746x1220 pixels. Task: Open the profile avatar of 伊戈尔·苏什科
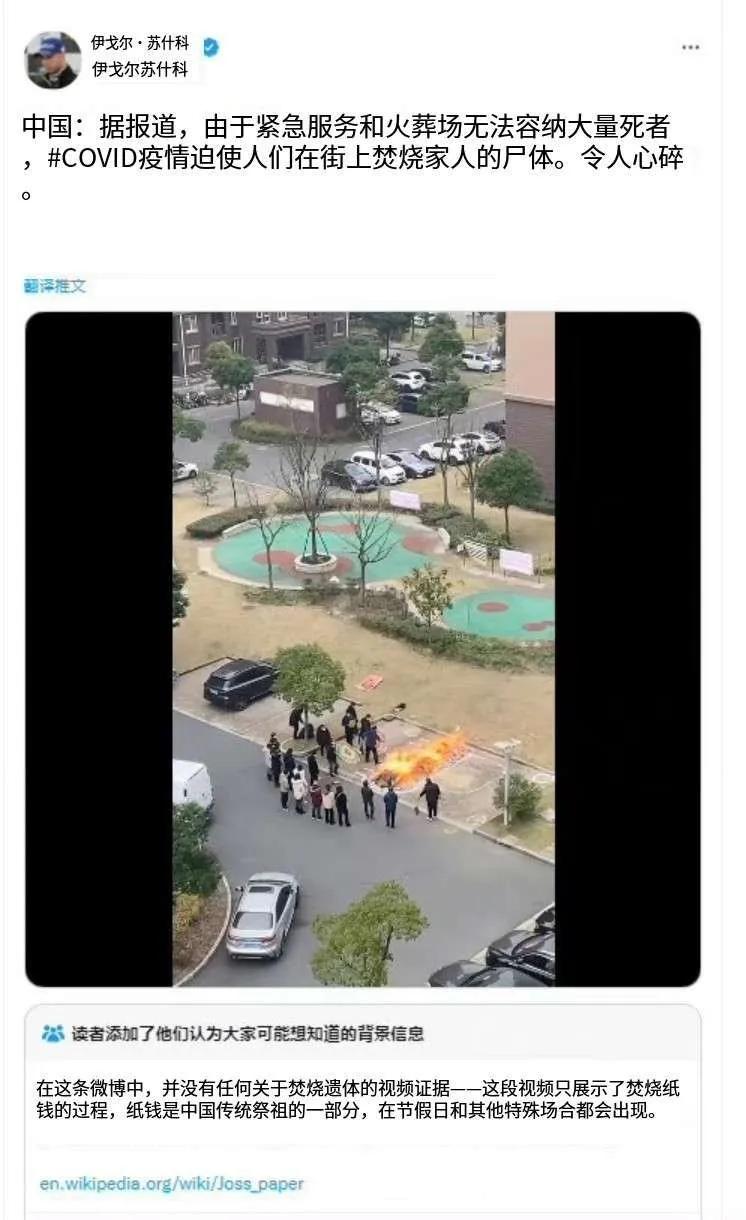point(52,59)
